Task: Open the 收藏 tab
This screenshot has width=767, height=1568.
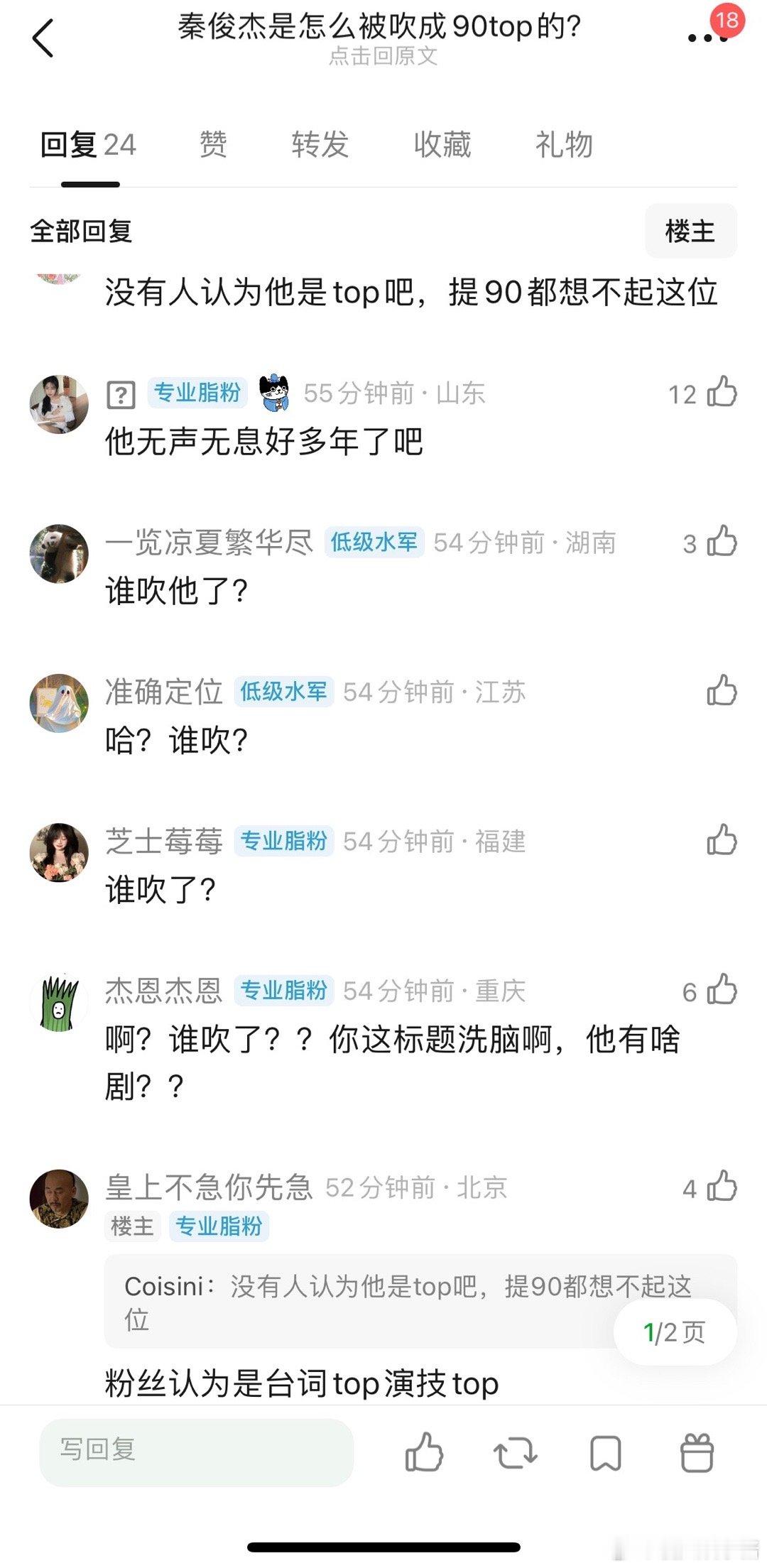Action: click(x=441, y=145)
